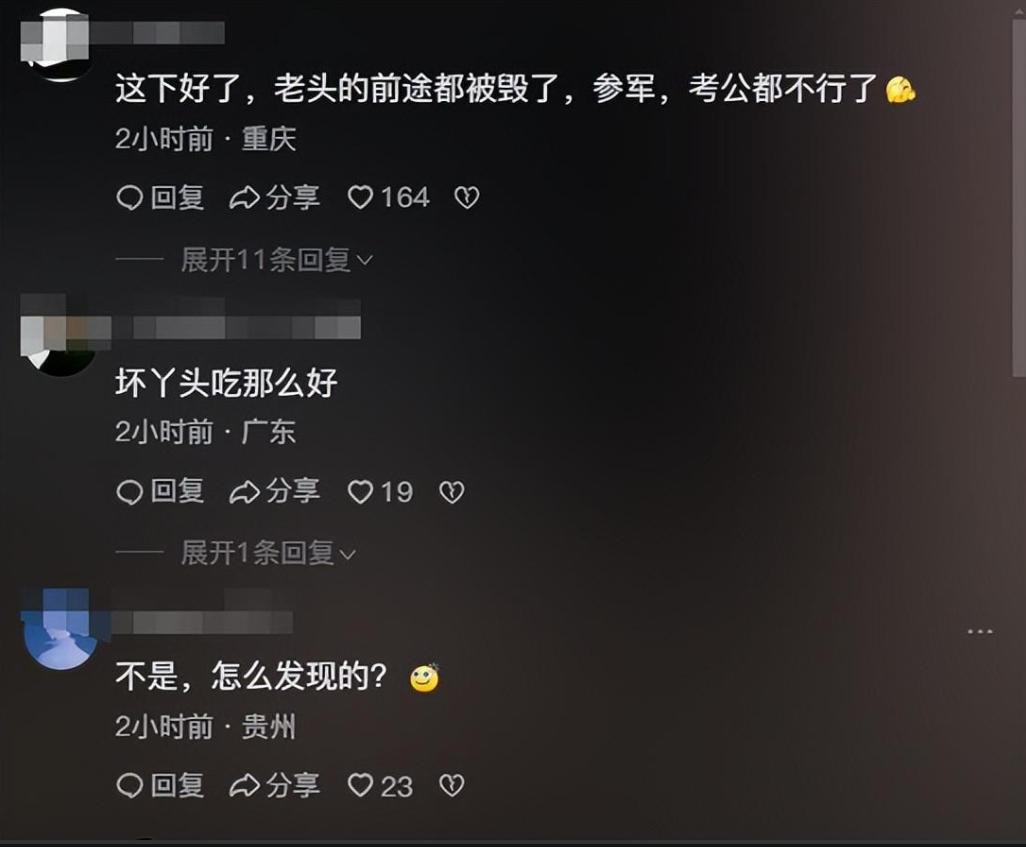1026x847 pixels.
Task: Expand 展开11条回复
Action: click(276, 260)
